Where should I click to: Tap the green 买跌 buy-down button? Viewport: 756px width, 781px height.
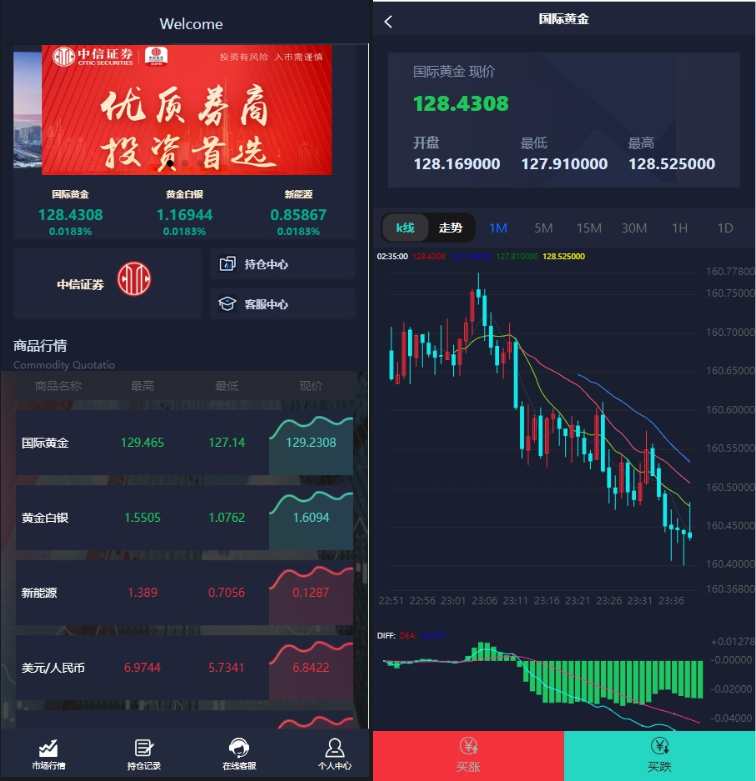click(x=659, y=755)
